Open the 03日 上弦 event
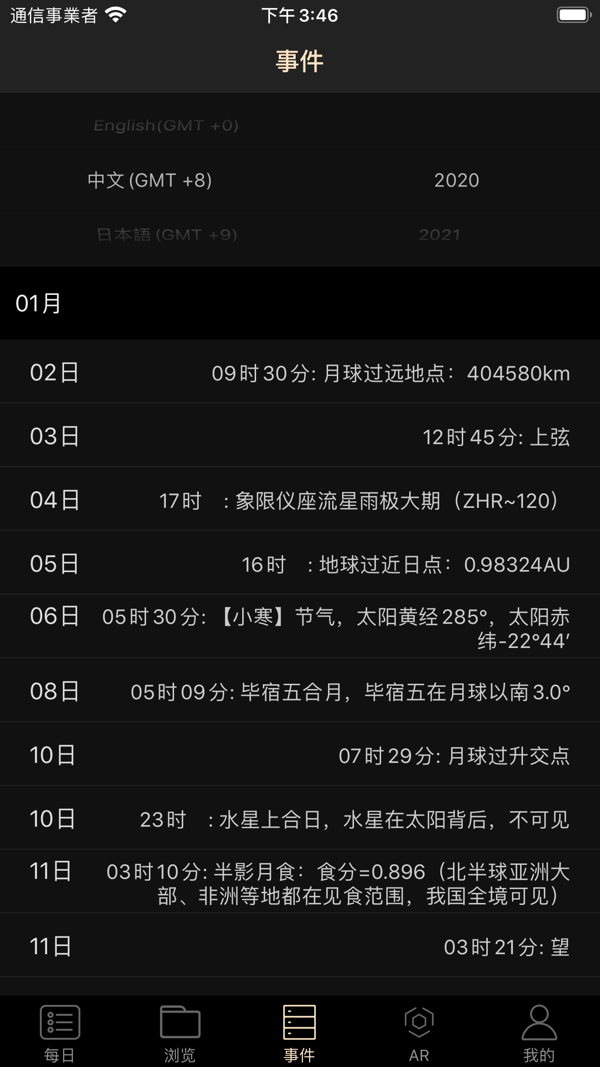 point(300,436)
